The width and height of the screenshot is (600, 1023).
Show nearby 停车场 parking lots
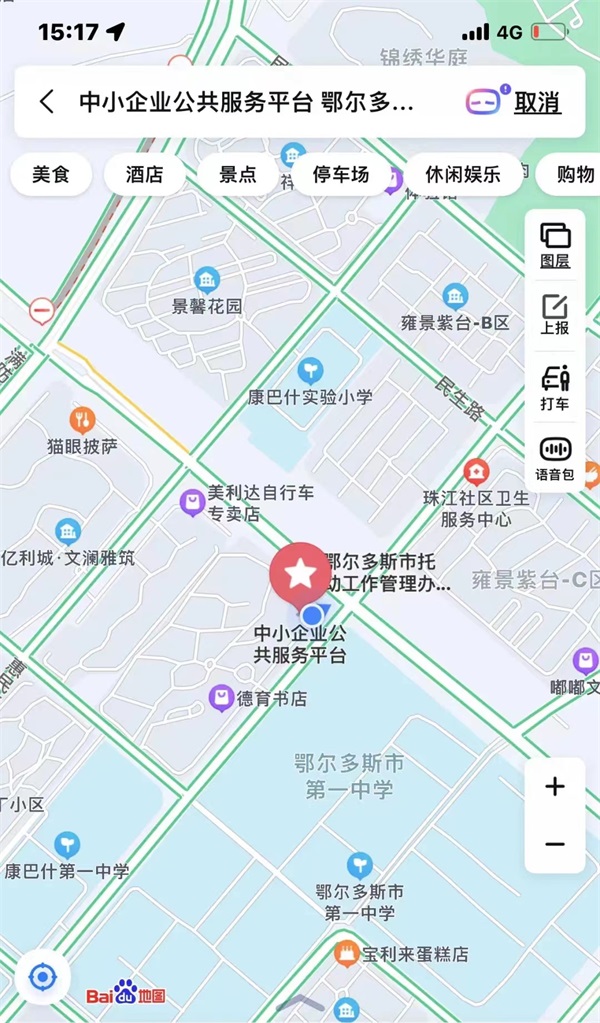coord(340,175)
